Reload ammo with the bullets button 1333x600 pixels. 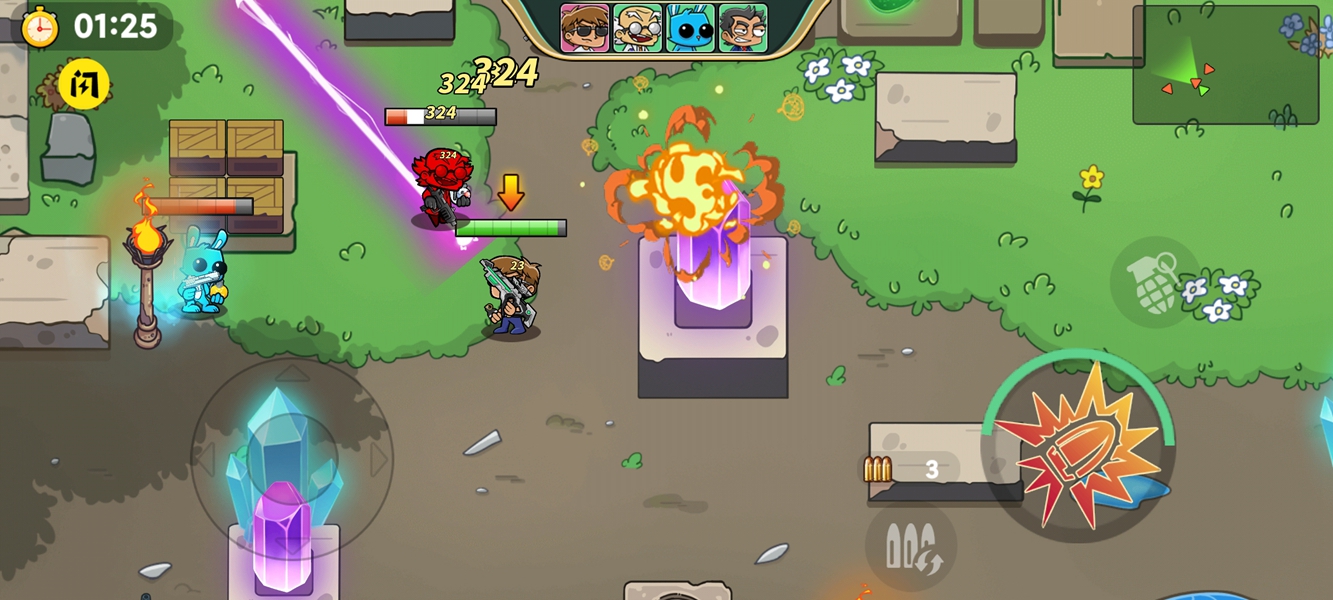910,546
